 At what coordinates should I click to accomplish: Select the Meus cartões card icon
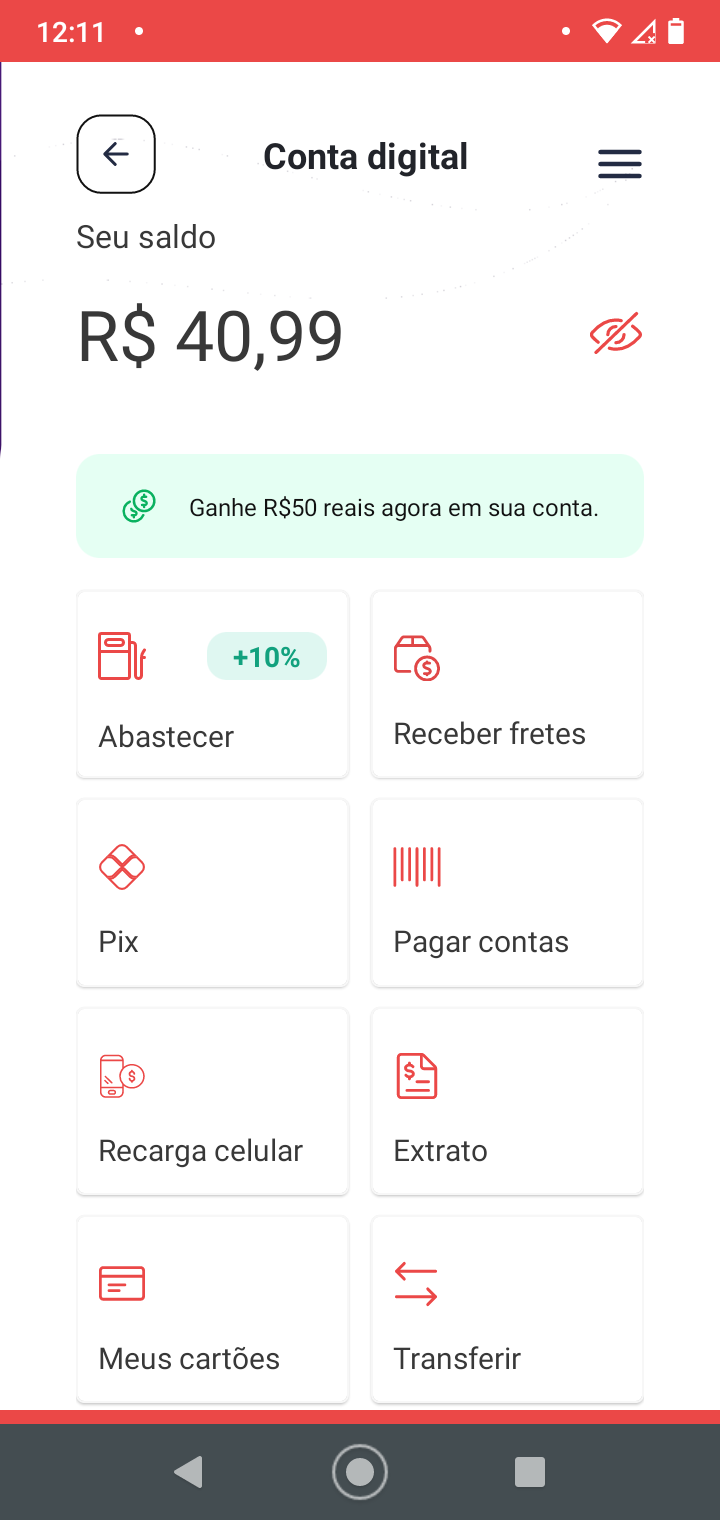click(121, 1282)
